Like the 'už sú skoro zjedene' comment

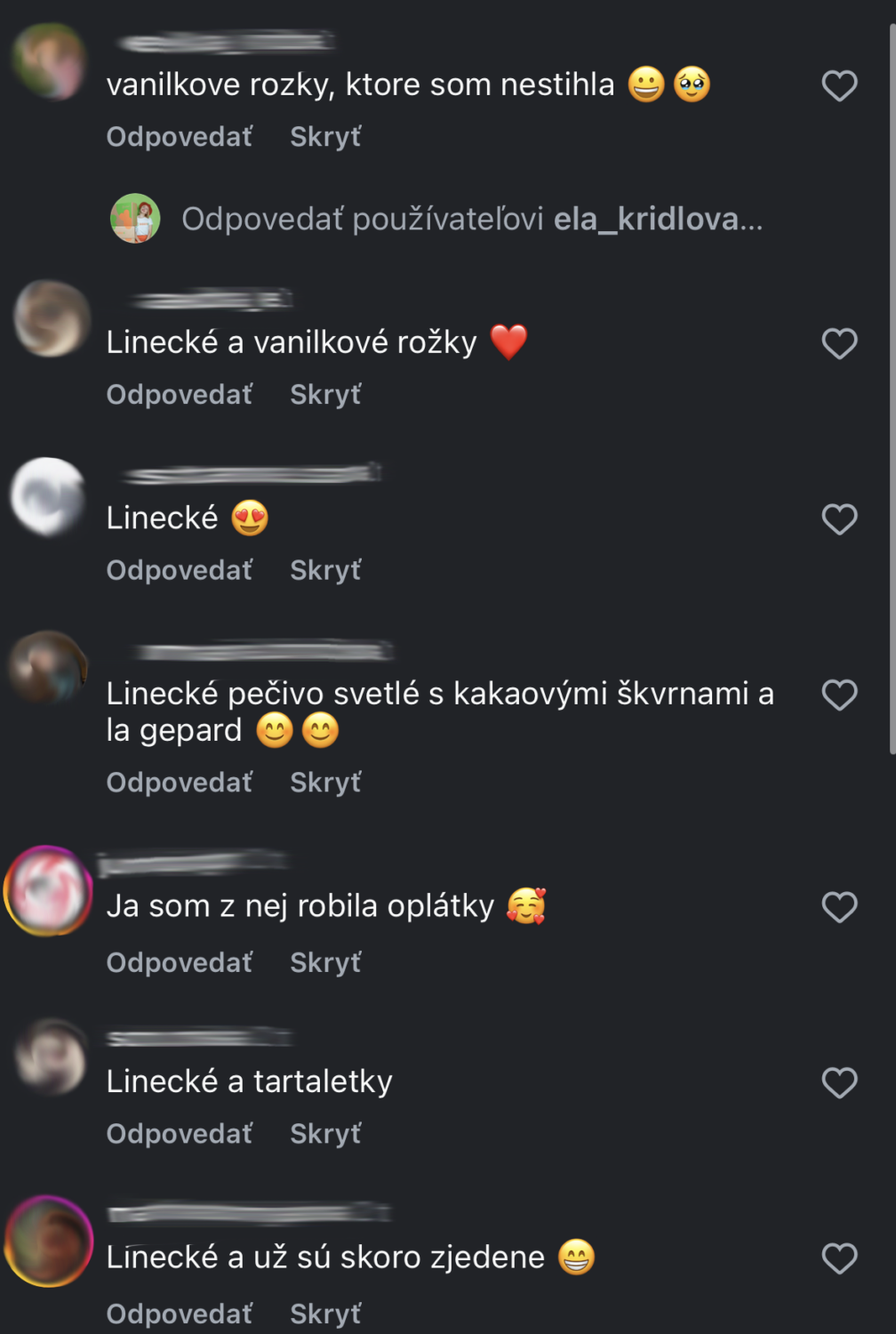tap(839, 1258)
